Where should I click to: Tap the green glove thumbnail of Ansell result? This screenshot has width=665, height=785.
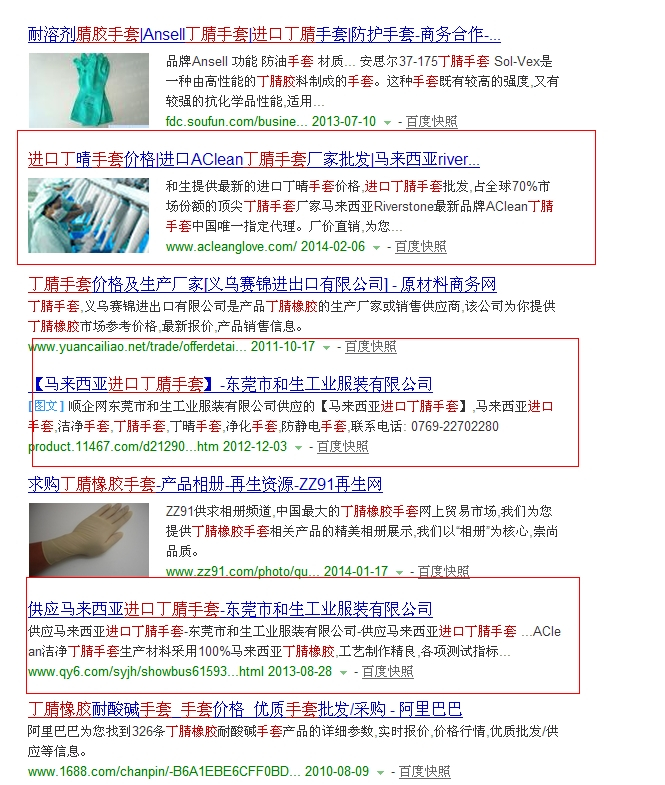click(88, 90)
